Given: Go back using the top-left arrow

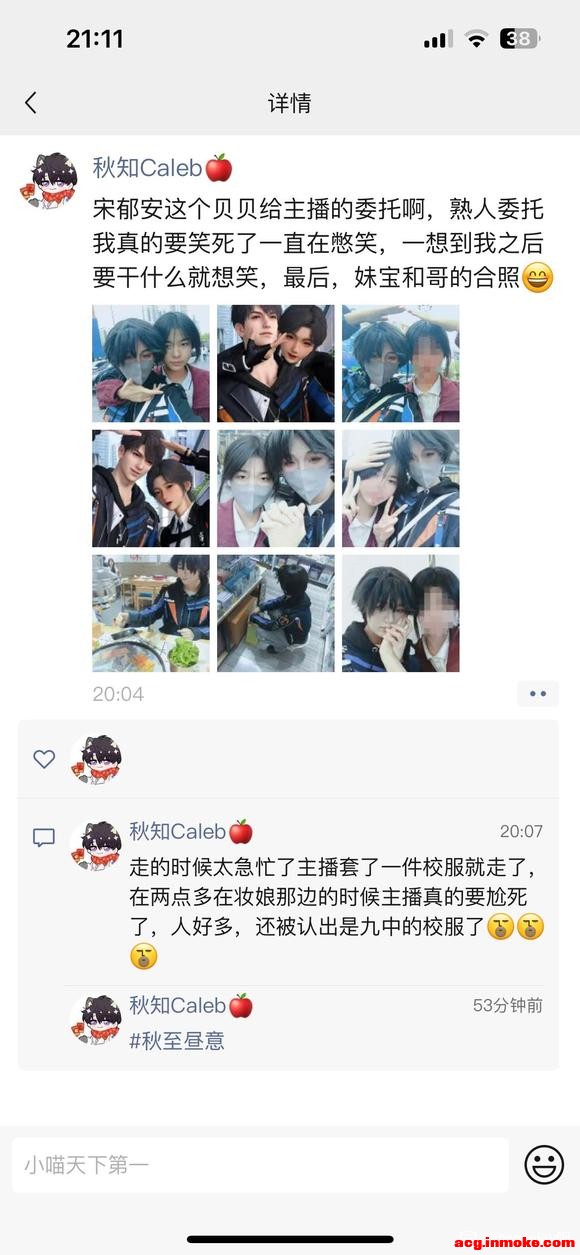Looking at the screenshot, I should click(31, 102).
